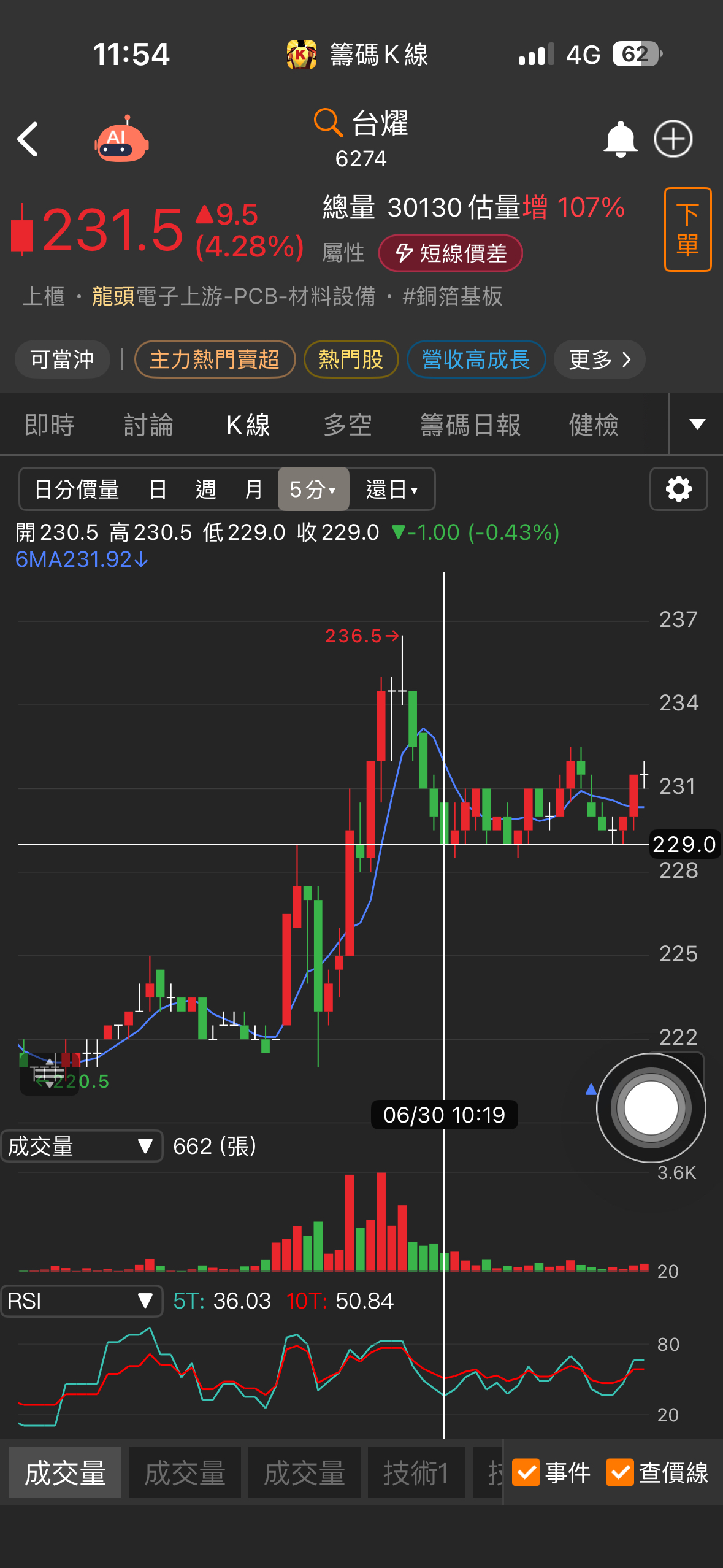
Task: Add 台耀 to watchlist with plus icon
Action: (673, 139)
